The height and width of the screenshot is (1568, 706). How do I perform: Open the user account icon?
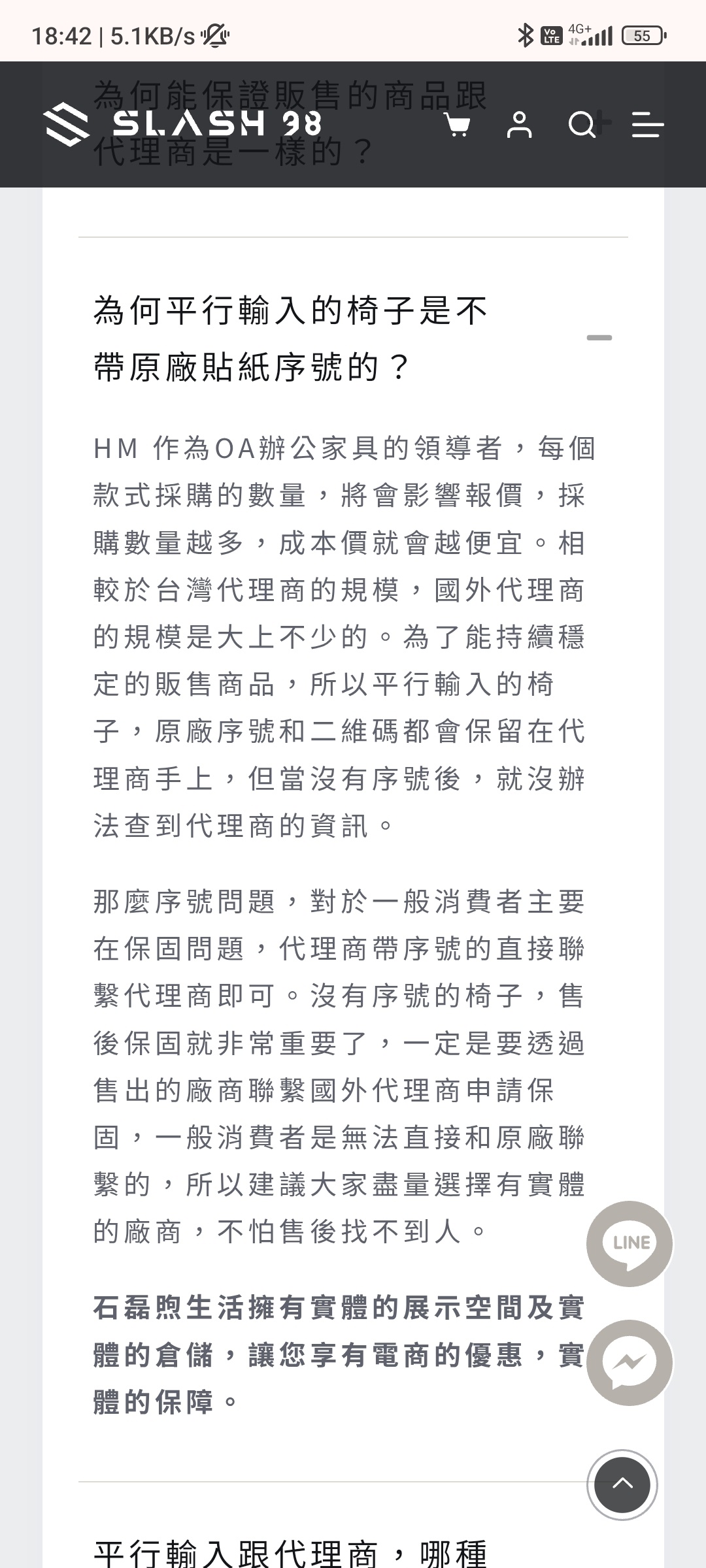point(520,124)
